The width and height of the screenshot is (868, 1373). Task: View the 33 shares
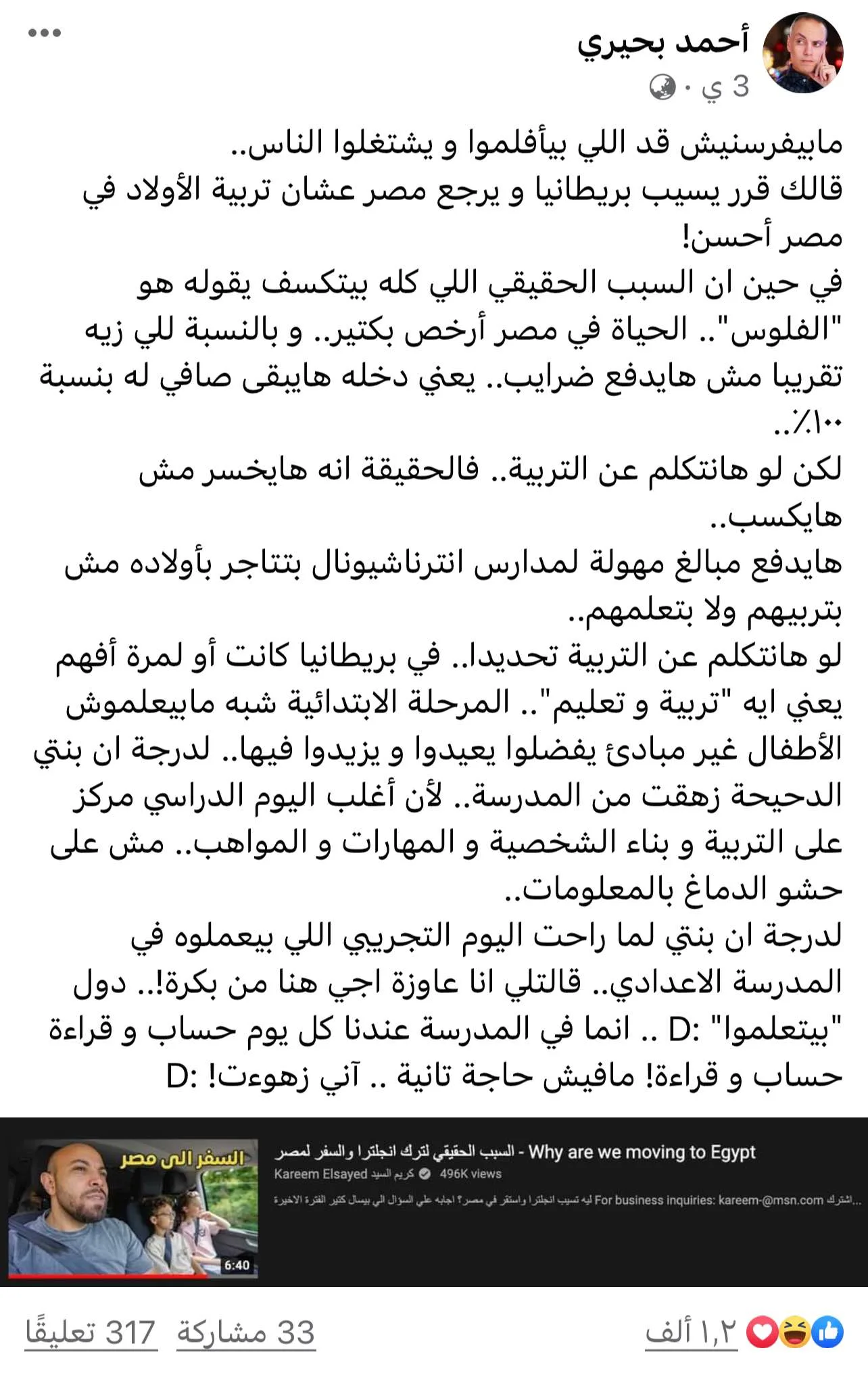click(x=246, y=1332)
